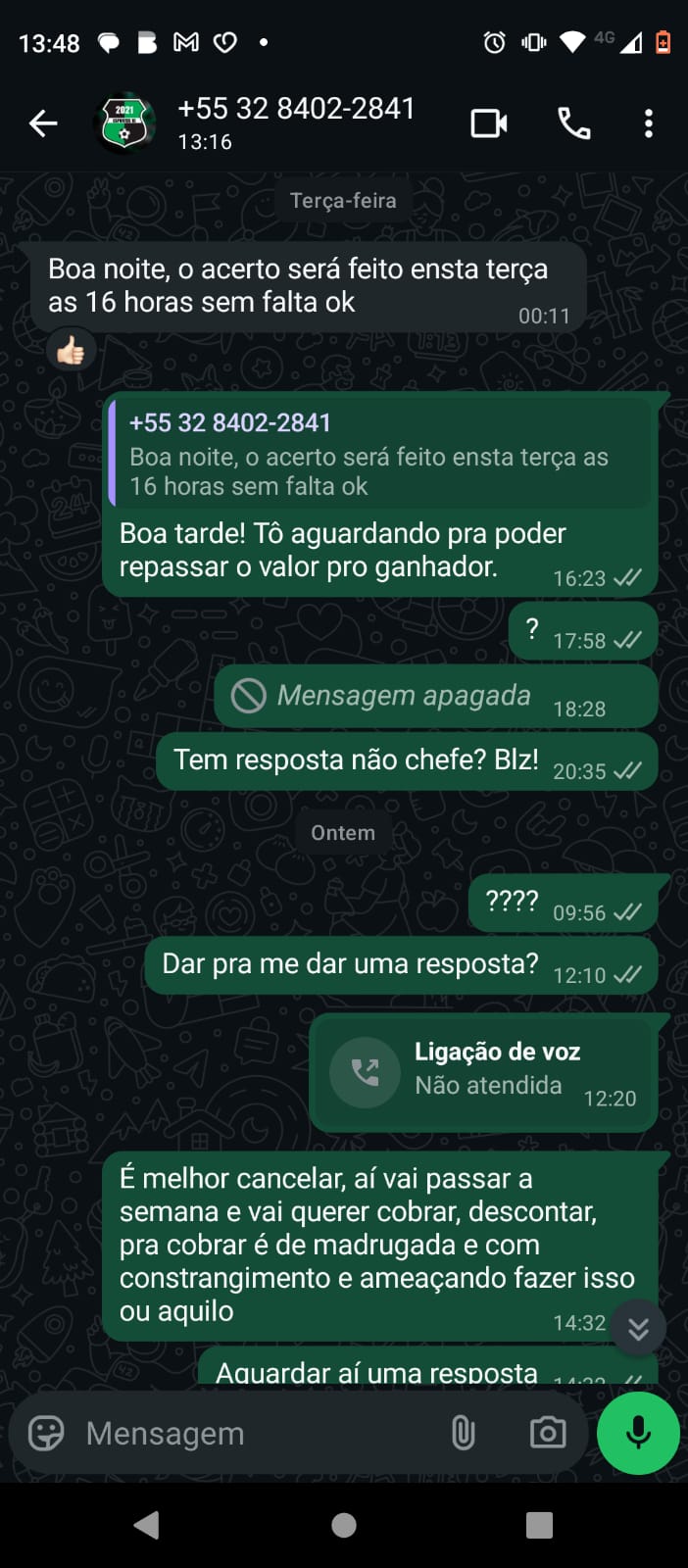Open the emoji and sticker picker
The width and height of the screenshot is (688, 1568).
pyautogui.click(x=46, y=1433)
